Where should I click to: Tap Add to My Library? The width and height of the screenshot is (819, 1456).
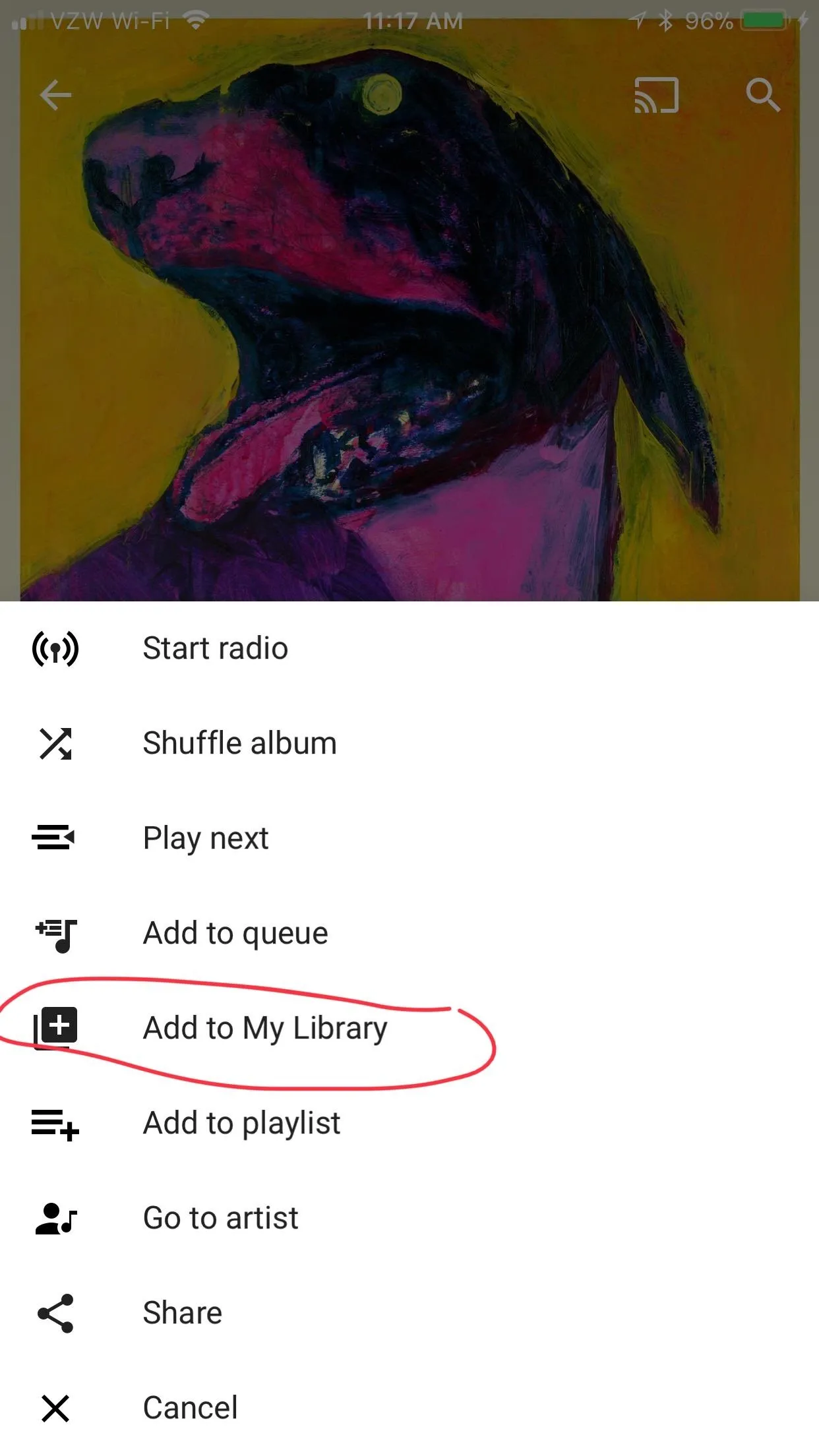tap(409, 1028)
